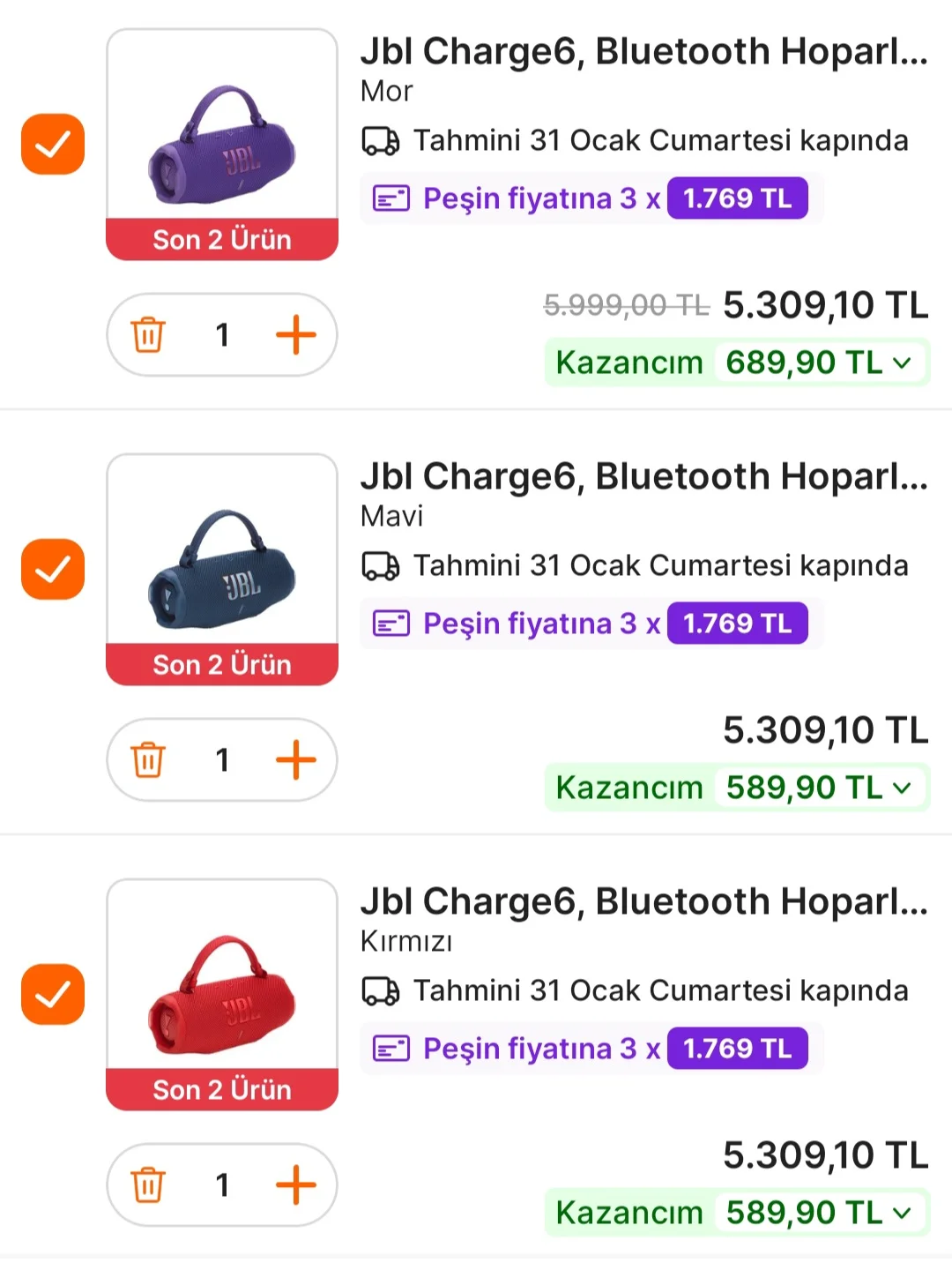Uncheck the red (Kırmızı) JBL Charge6 item
Viewport: 952px width, 1270px height.
53,994
